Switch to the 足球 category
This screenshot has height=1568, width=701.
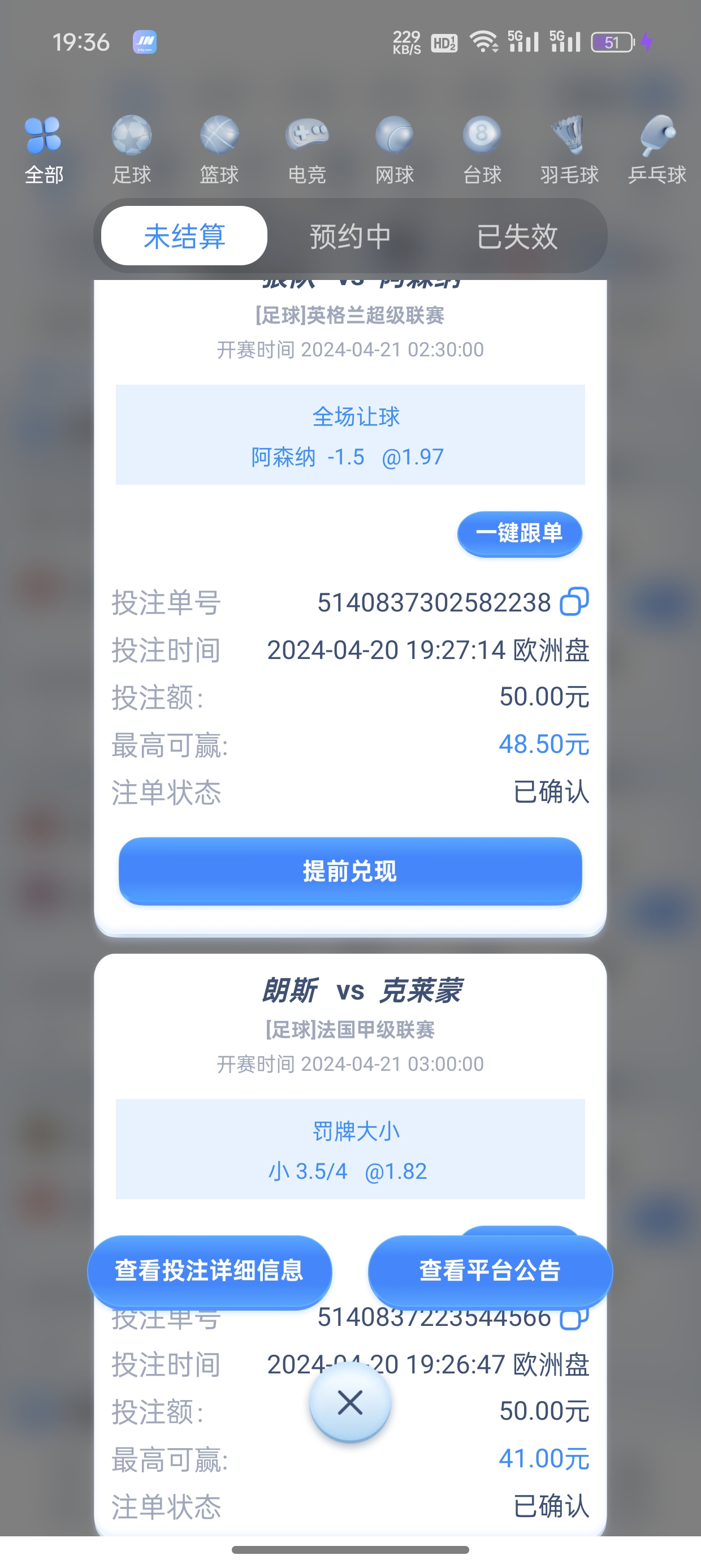(131, 149)
